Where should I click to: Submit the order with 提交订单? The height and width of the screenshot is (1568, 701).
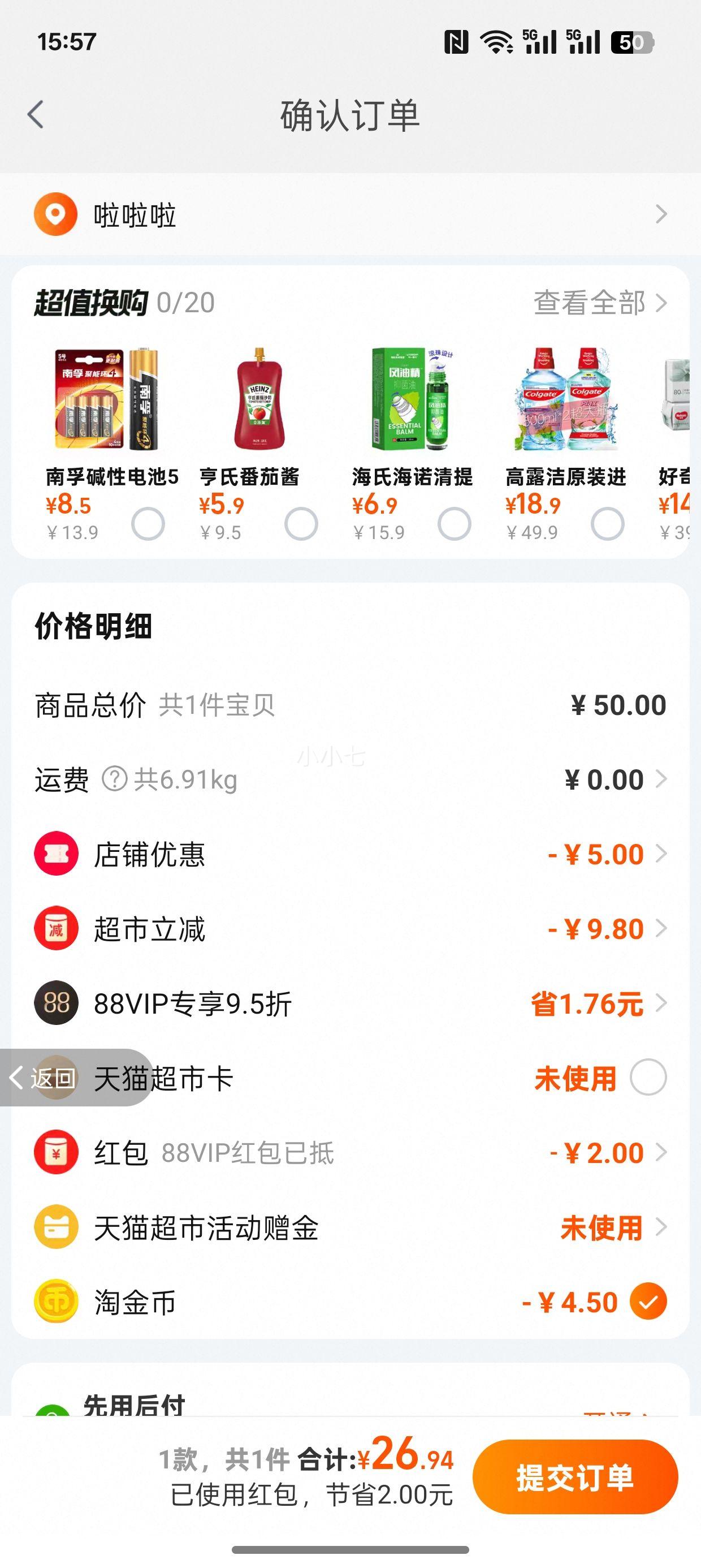pyautogui.click(x=575, y=1477)
